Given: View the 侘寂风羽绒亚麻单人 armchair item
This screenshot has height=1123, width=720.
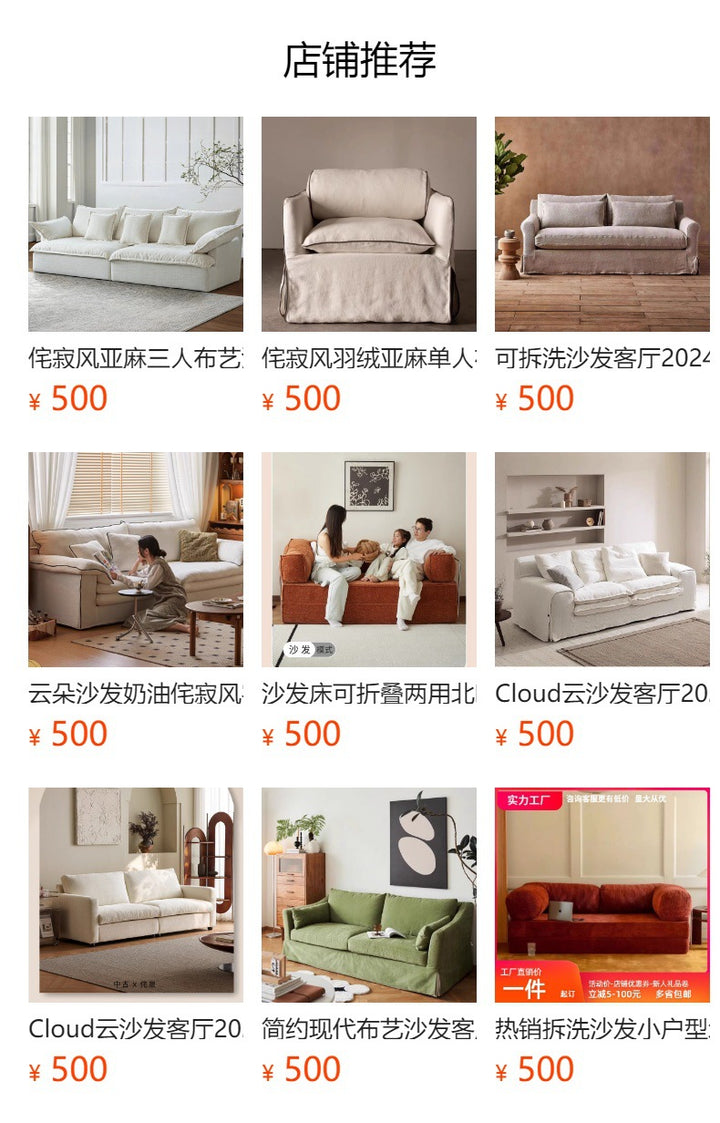Looking at the screenshot, I should (x=368, y=225).
